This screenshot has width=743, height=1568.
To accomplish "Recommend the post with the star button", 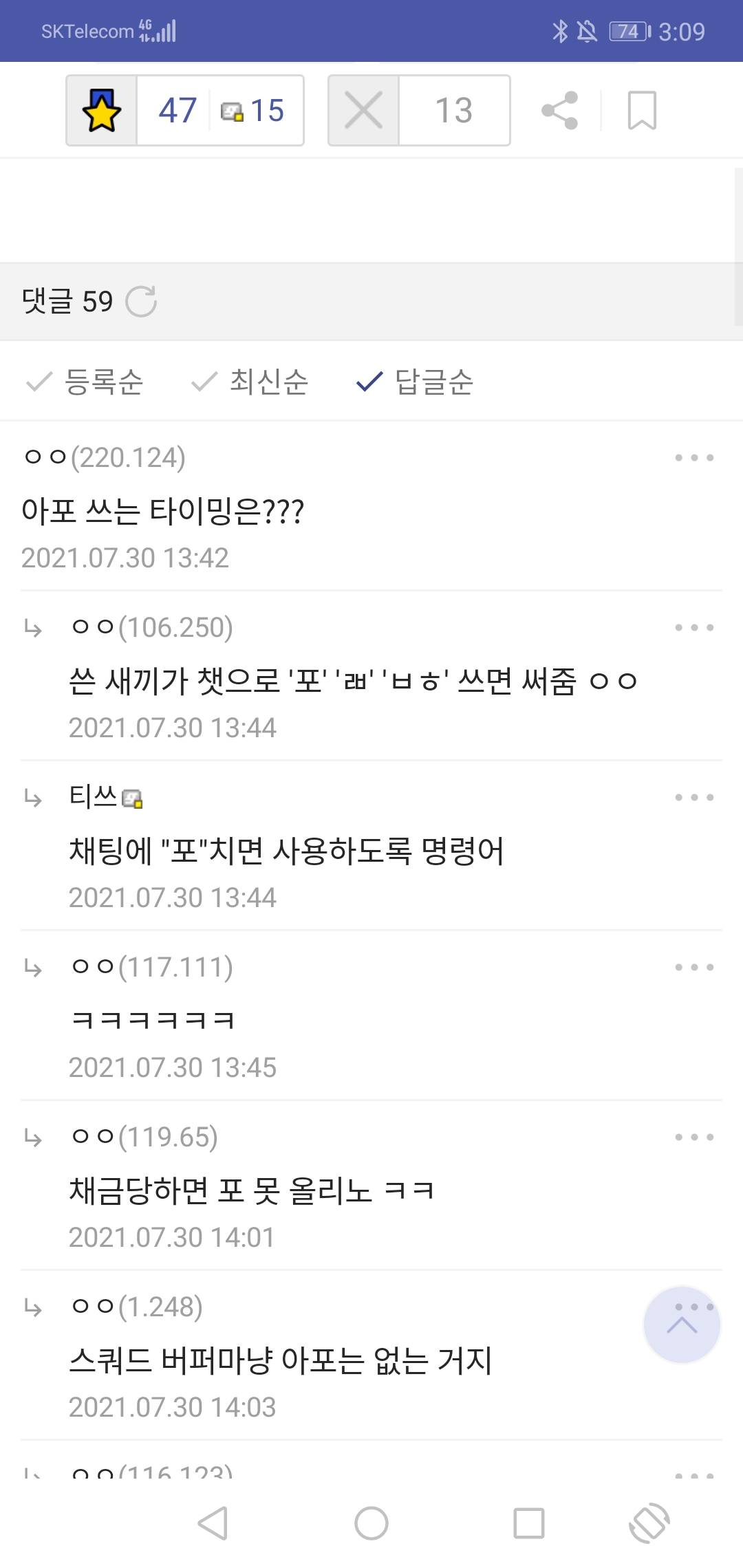I will 102,111.
